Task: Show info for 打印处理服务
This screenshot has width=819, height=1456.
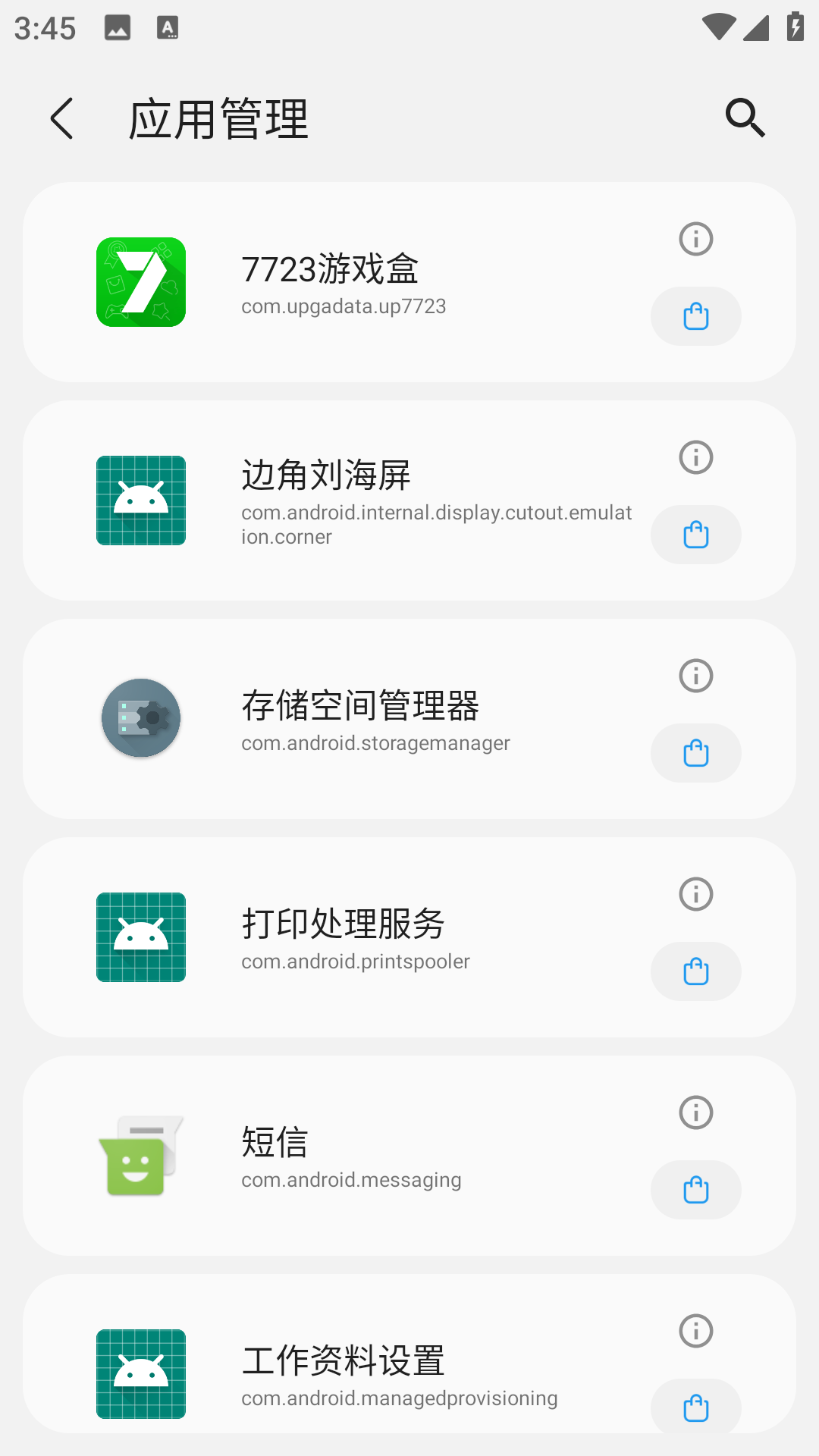Action: 695,894
